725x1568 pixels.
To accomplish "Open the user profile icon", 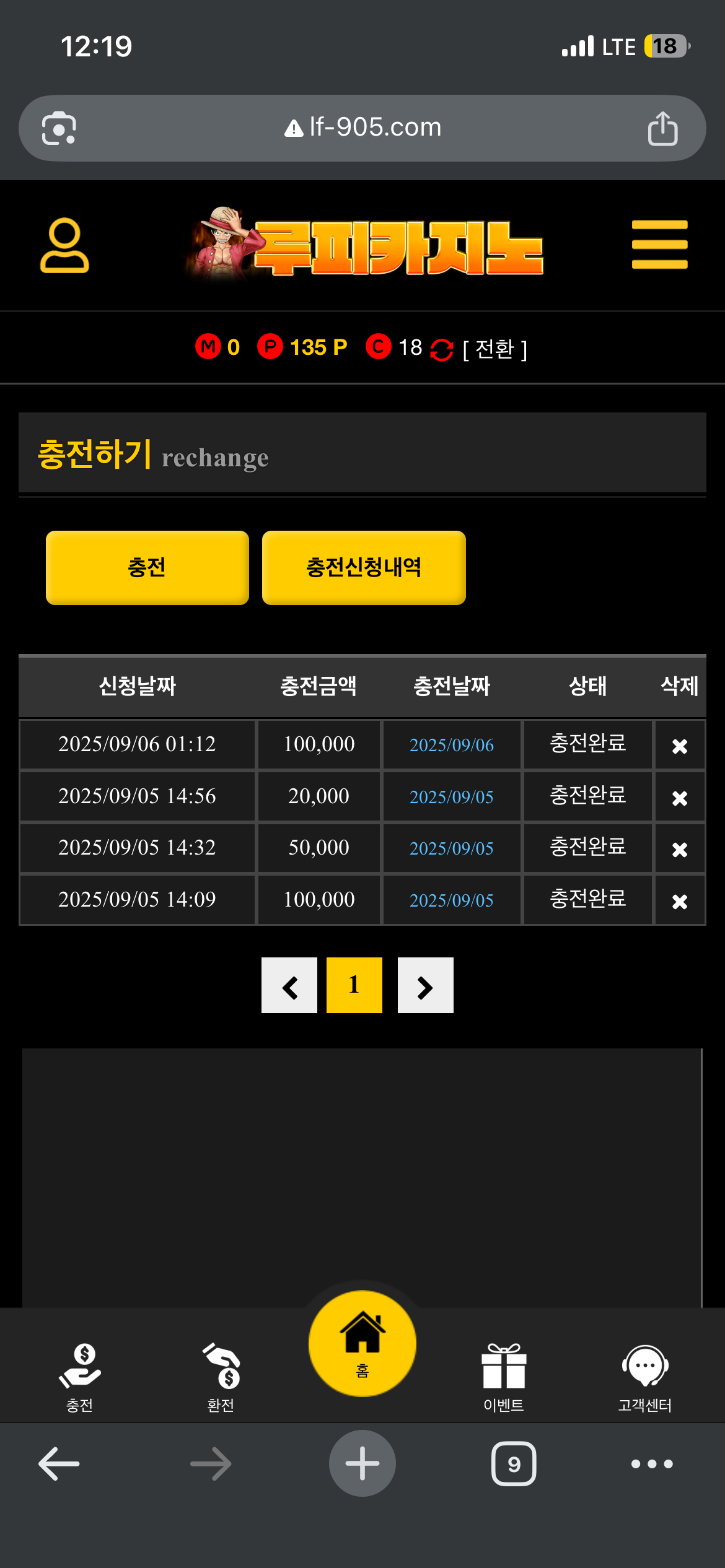I will point(64,245).
